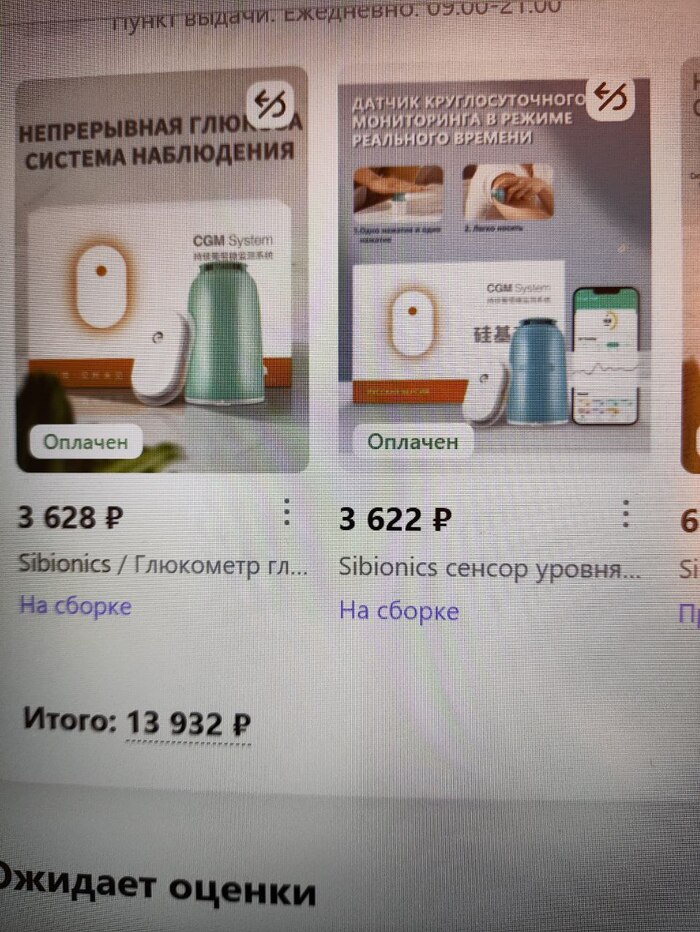Screen dimensions: 700x932
Task: Show the breakdown of the 13 932 ₽ total
Action: (x=188, y=722)
